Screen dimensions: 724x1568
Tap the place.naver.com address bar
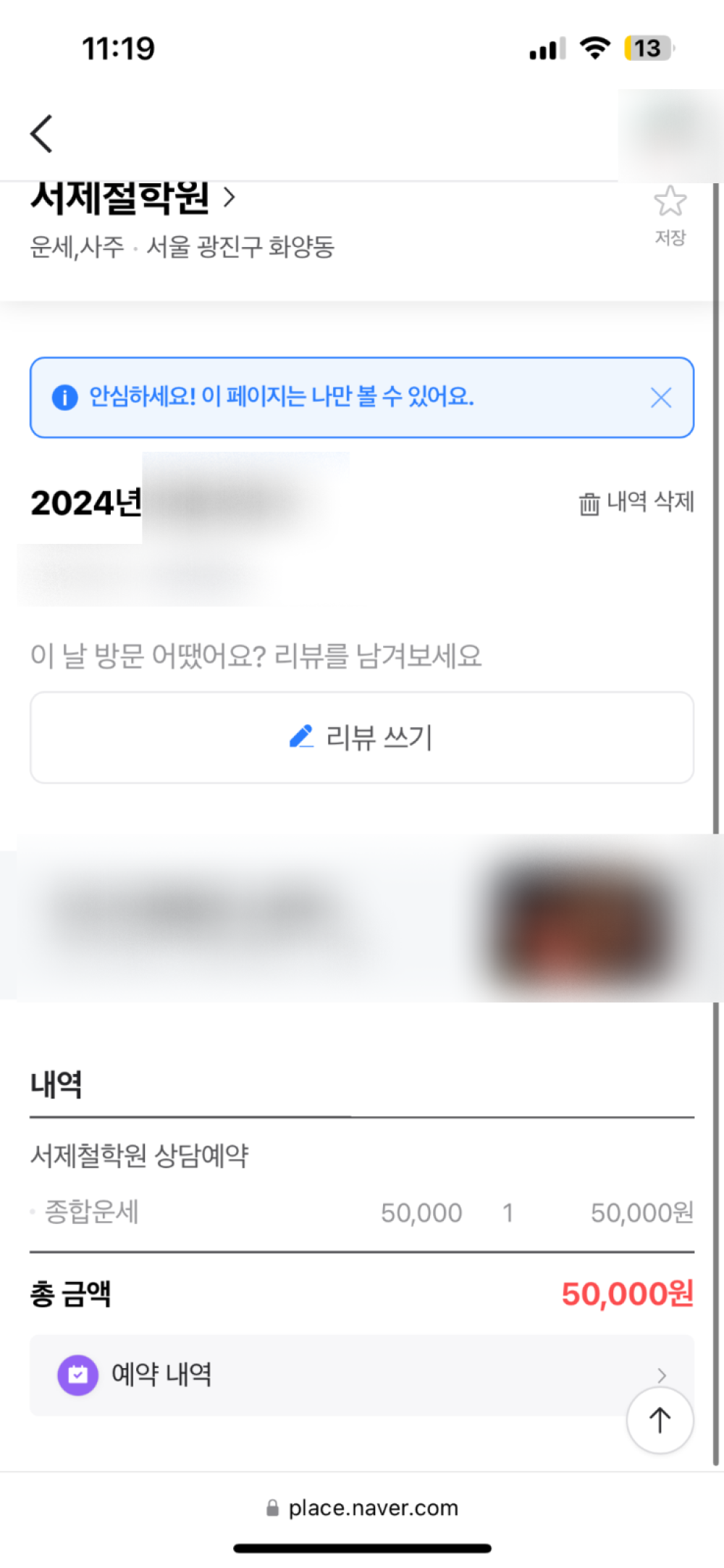(x=362, y=1508)
